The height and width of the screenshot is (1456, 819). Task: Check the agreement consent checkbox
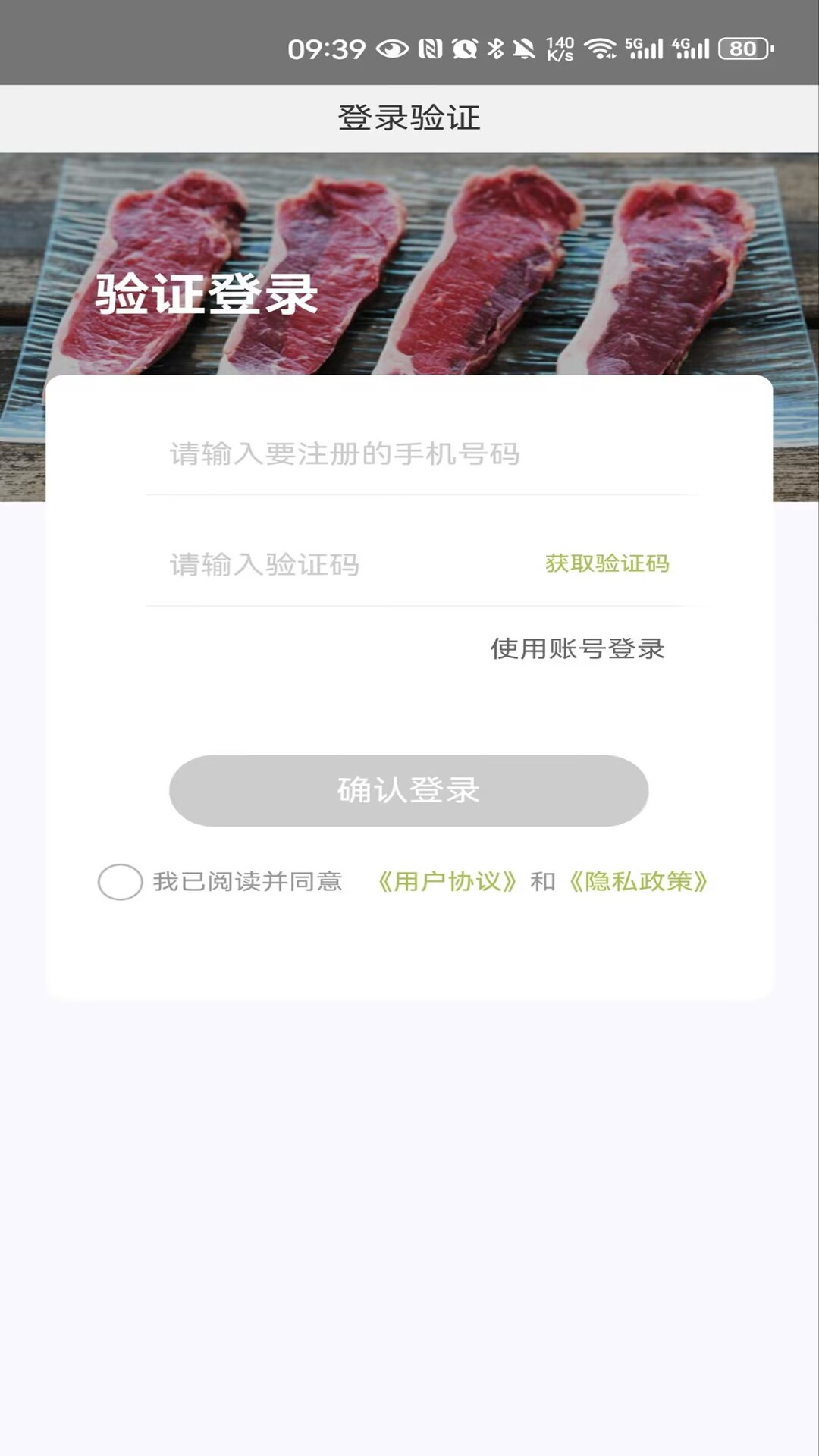pos(120,882)
